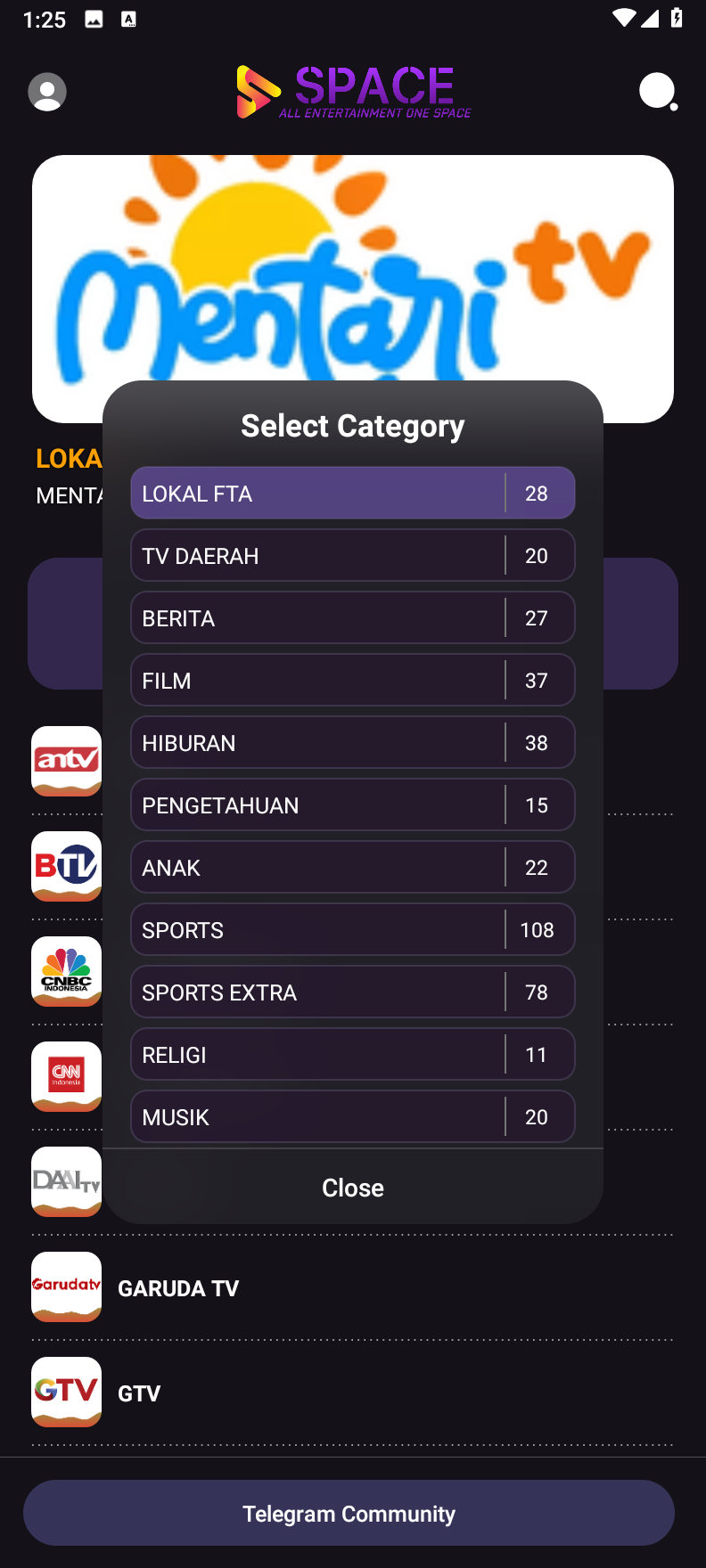Open the PENGETAHUAN category
706x1568 pixels.
click(353, 804)
